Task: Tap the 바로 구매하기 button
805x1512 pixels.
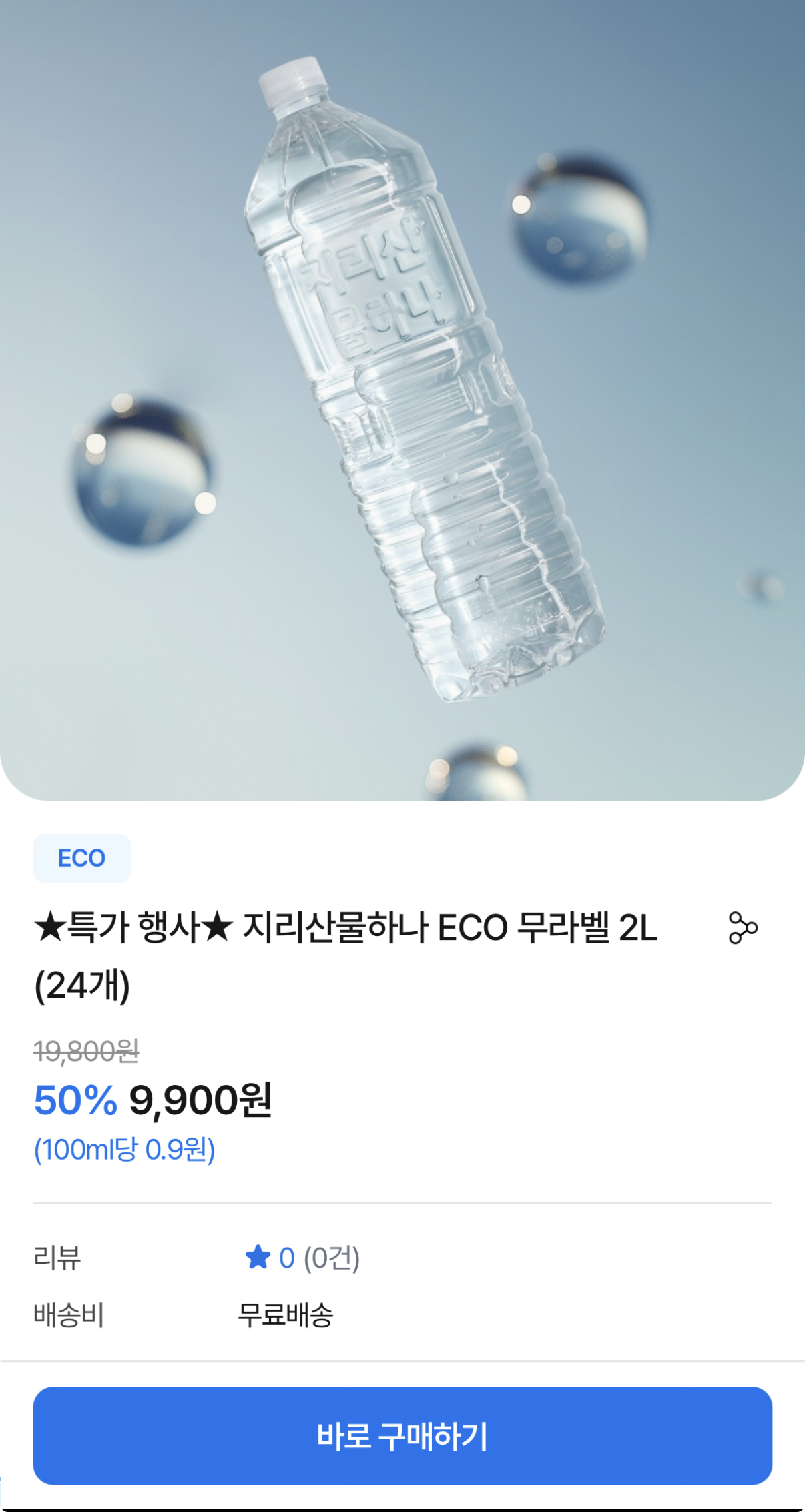Action: click(402, 1435)
